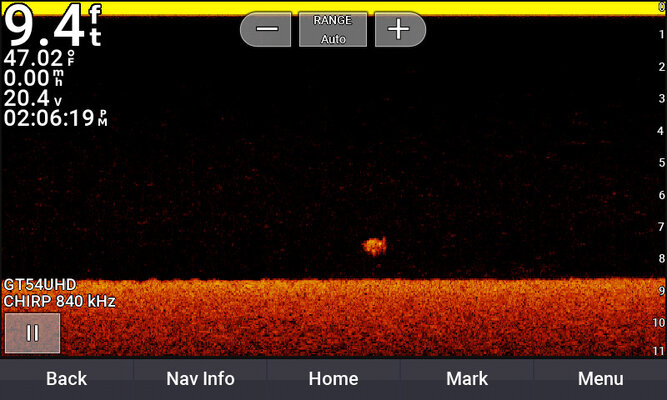Open Nav Info
The image size is (667, 400).
tap(200, 379)
